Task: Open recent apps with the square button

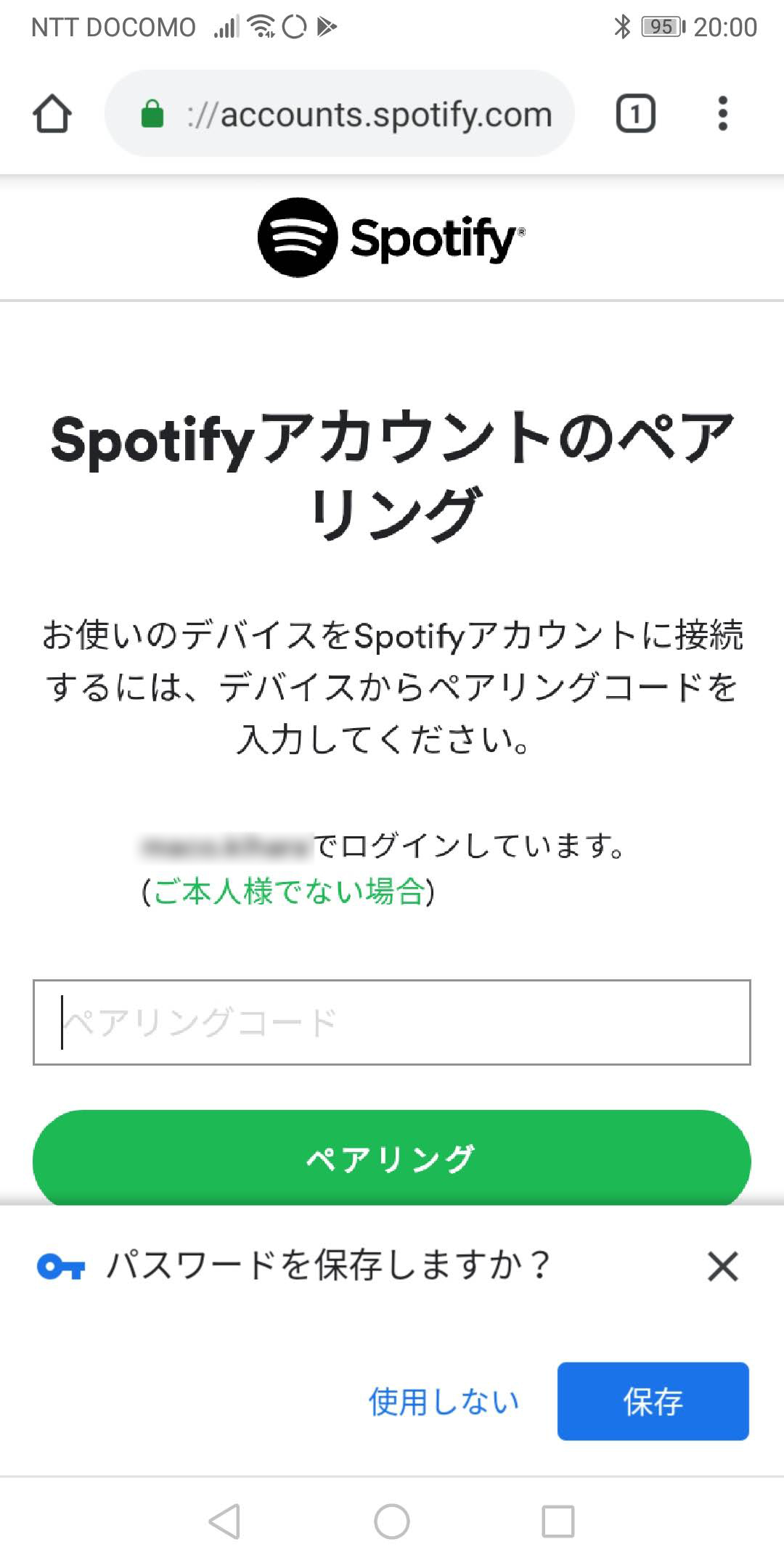Action: (558, 1521)
